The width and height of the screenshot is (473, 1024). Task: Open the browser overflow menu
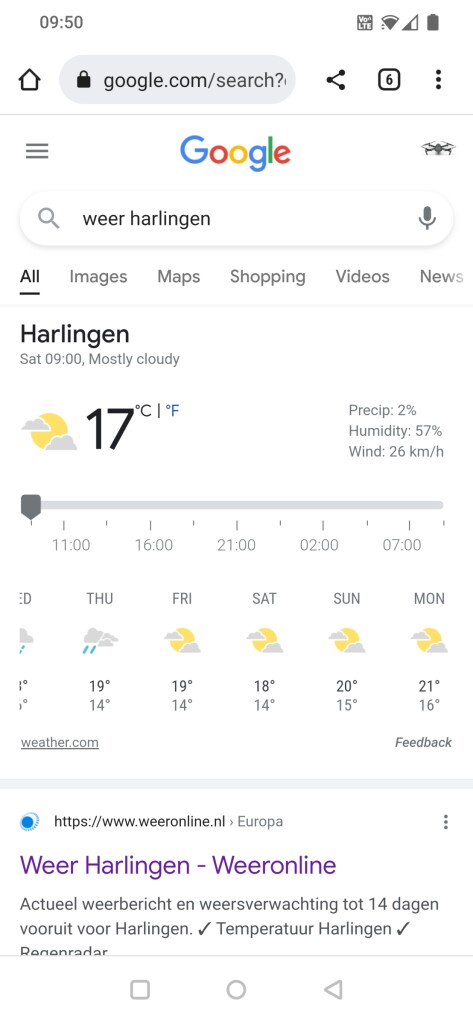pyautogui.click(x=438, y=80)
